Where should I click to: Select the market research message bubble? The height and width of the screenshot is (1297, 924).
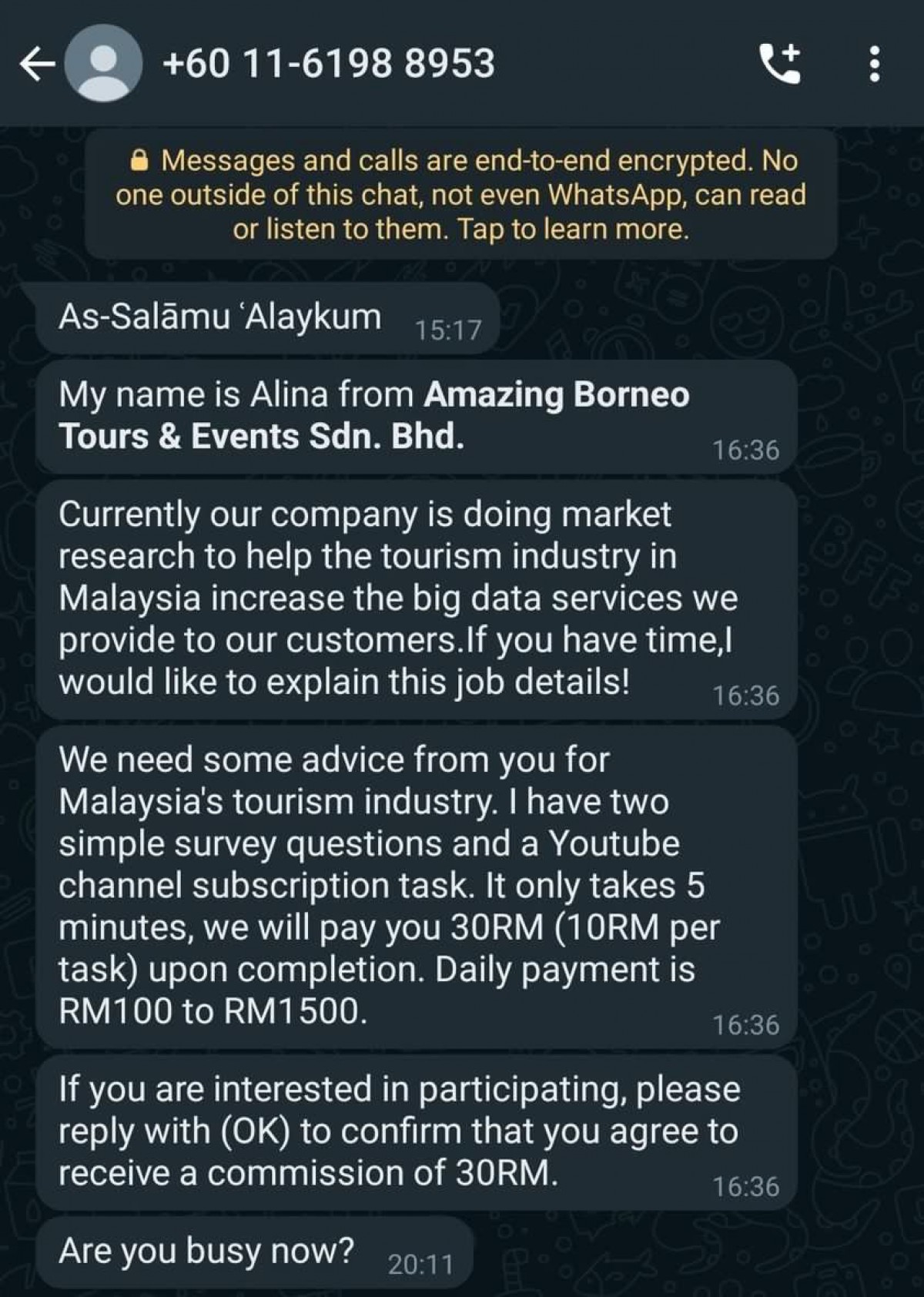(400, 597)
